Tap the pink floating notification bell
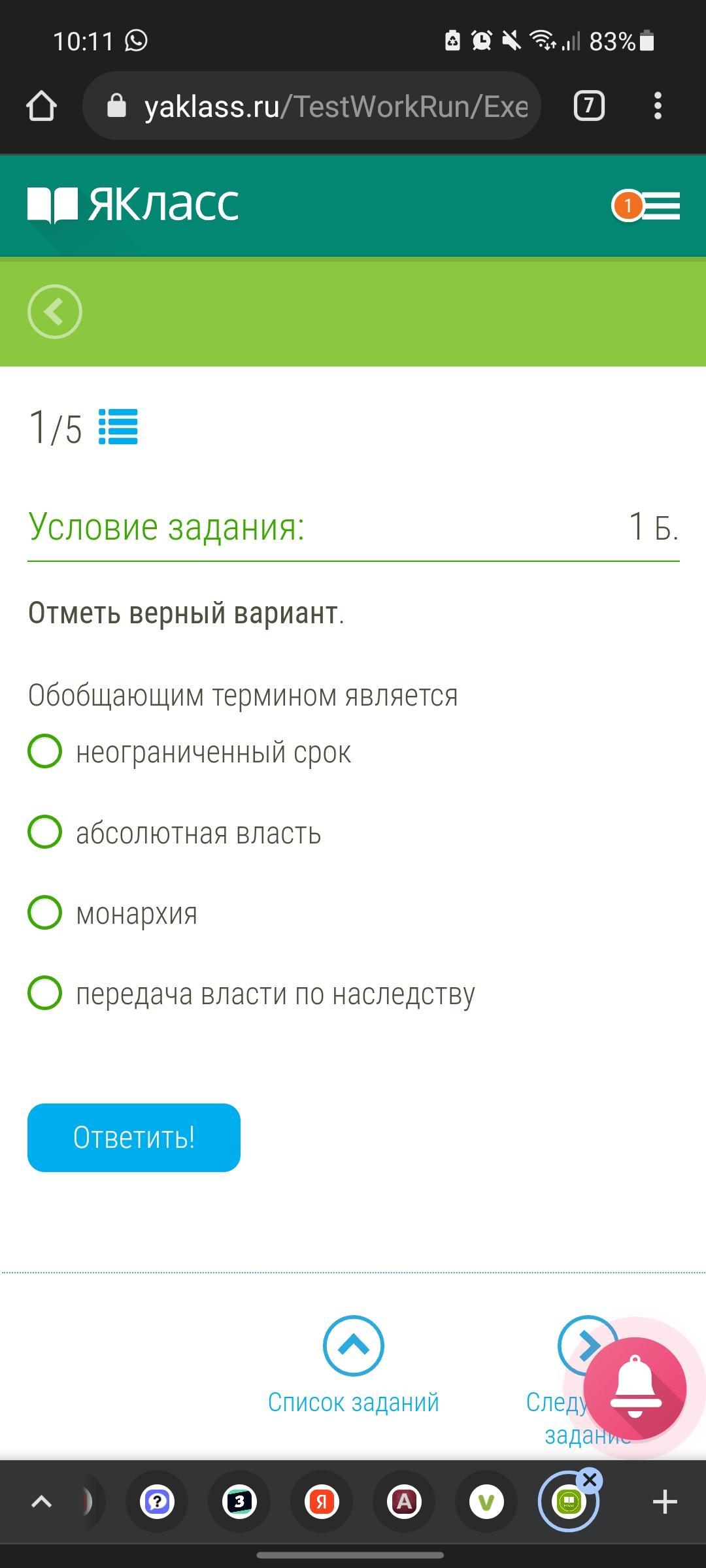Image resolution: width=706 pixels, height=1568 pixels. click(x=635, y=1388)
